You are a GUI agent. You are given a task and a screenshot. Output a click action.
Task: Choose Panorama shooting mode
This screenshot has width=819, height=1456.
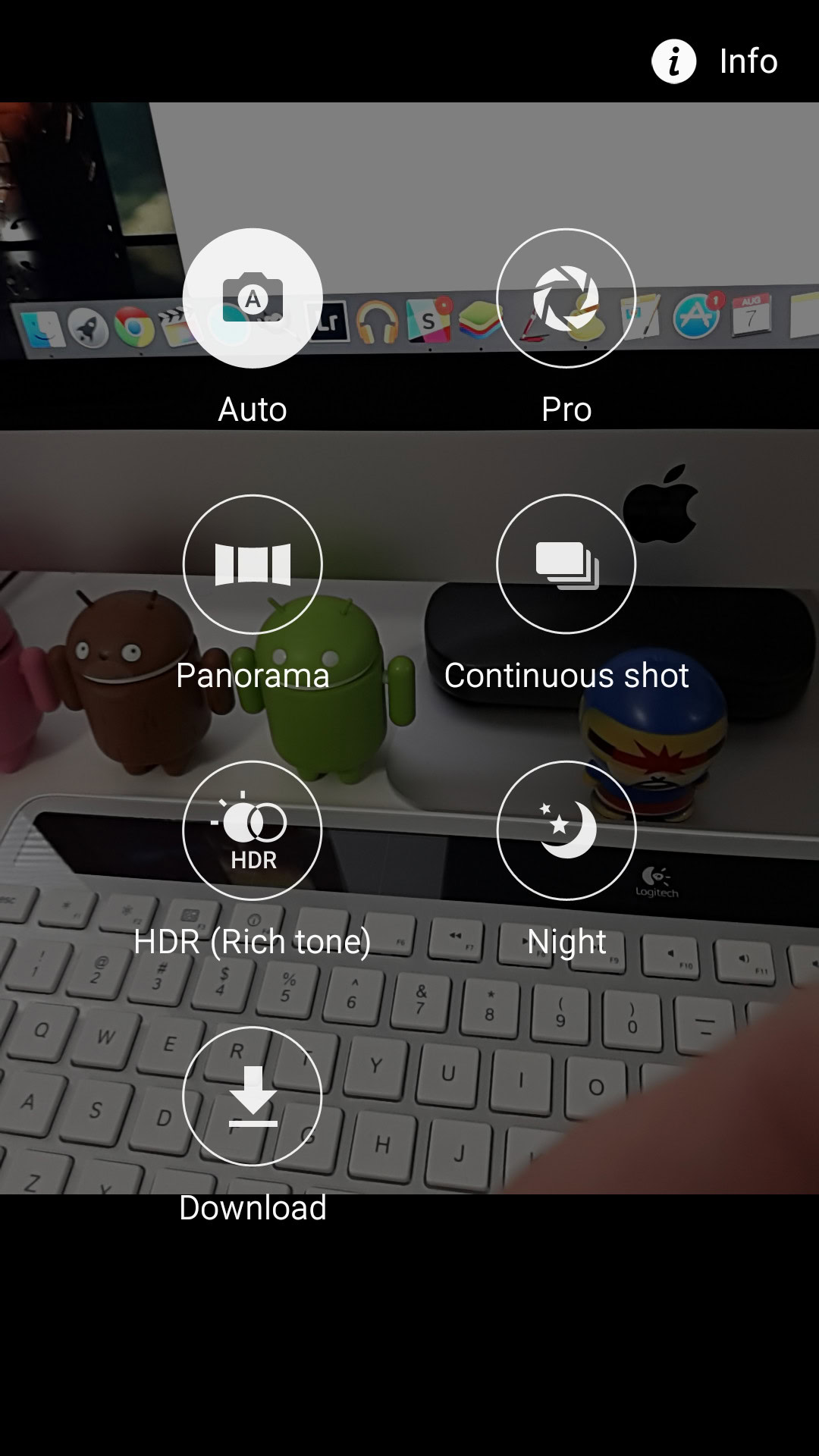coord(253,564)
